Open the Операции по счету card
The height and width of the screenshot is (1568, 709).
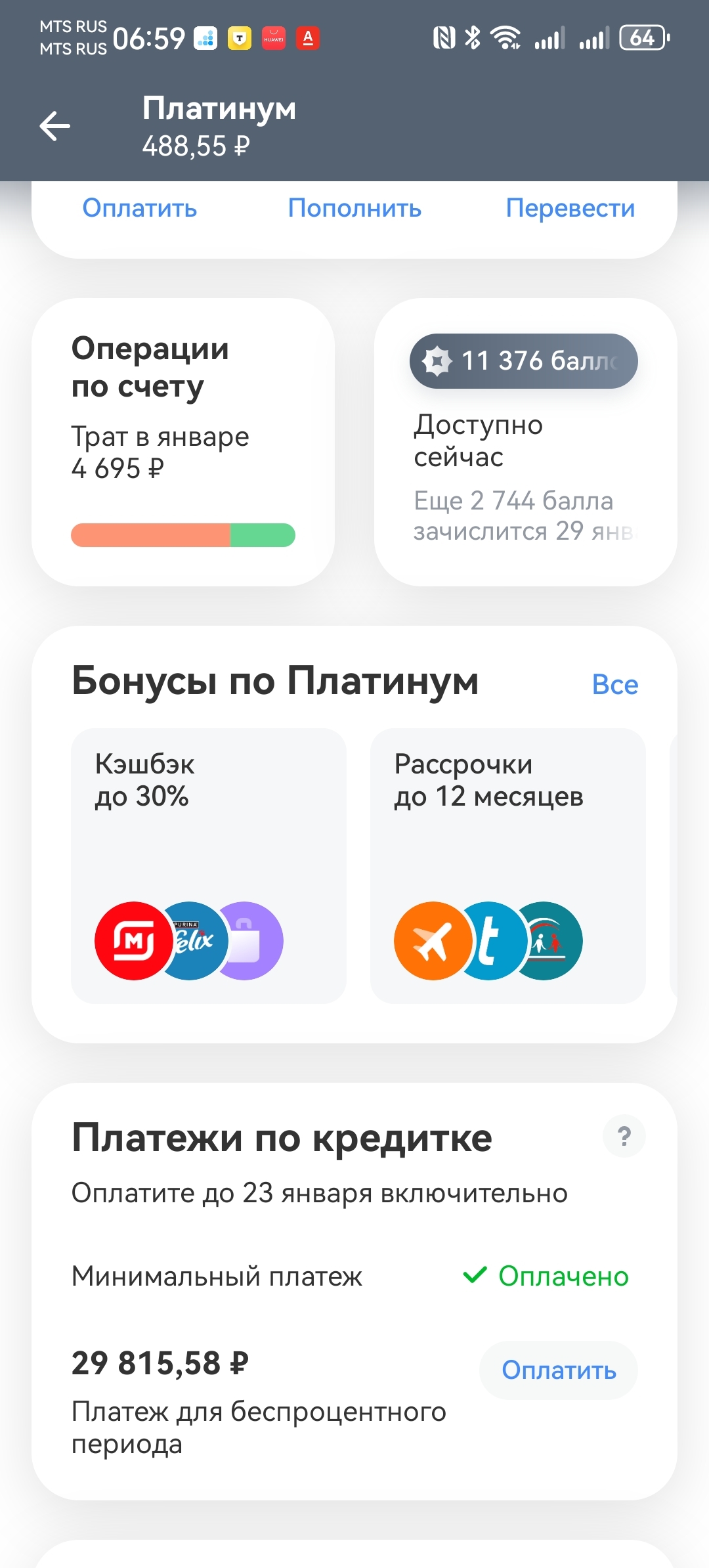pos(183,441)
